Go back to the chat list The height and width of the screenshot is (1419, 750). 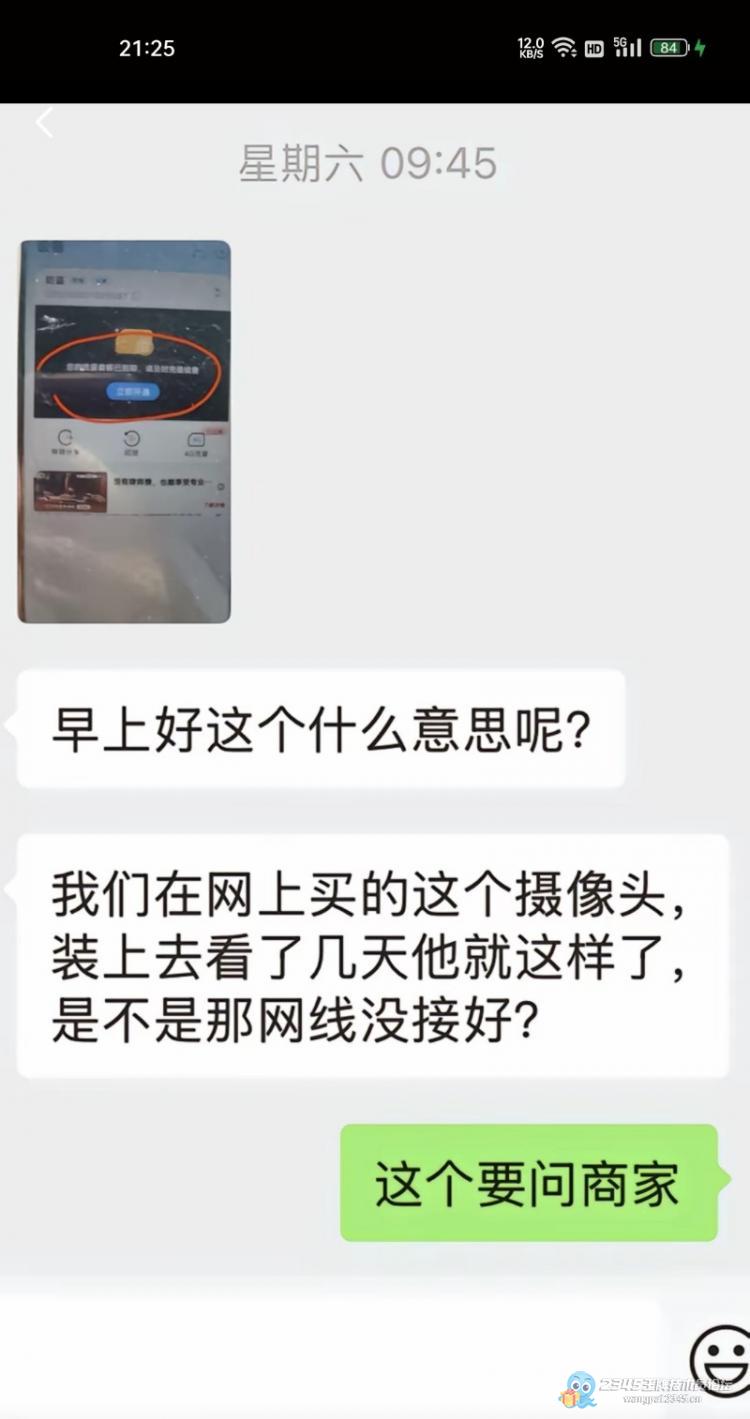coord(44,123)
